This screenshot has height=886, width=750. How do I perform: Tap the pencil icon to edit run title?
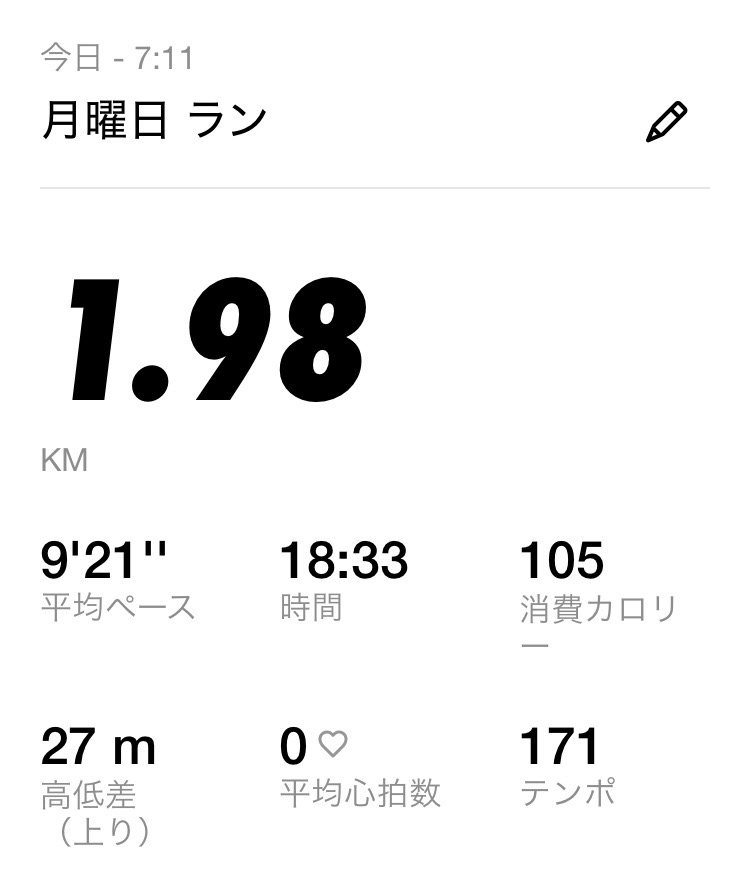click(x=666, y=123)
